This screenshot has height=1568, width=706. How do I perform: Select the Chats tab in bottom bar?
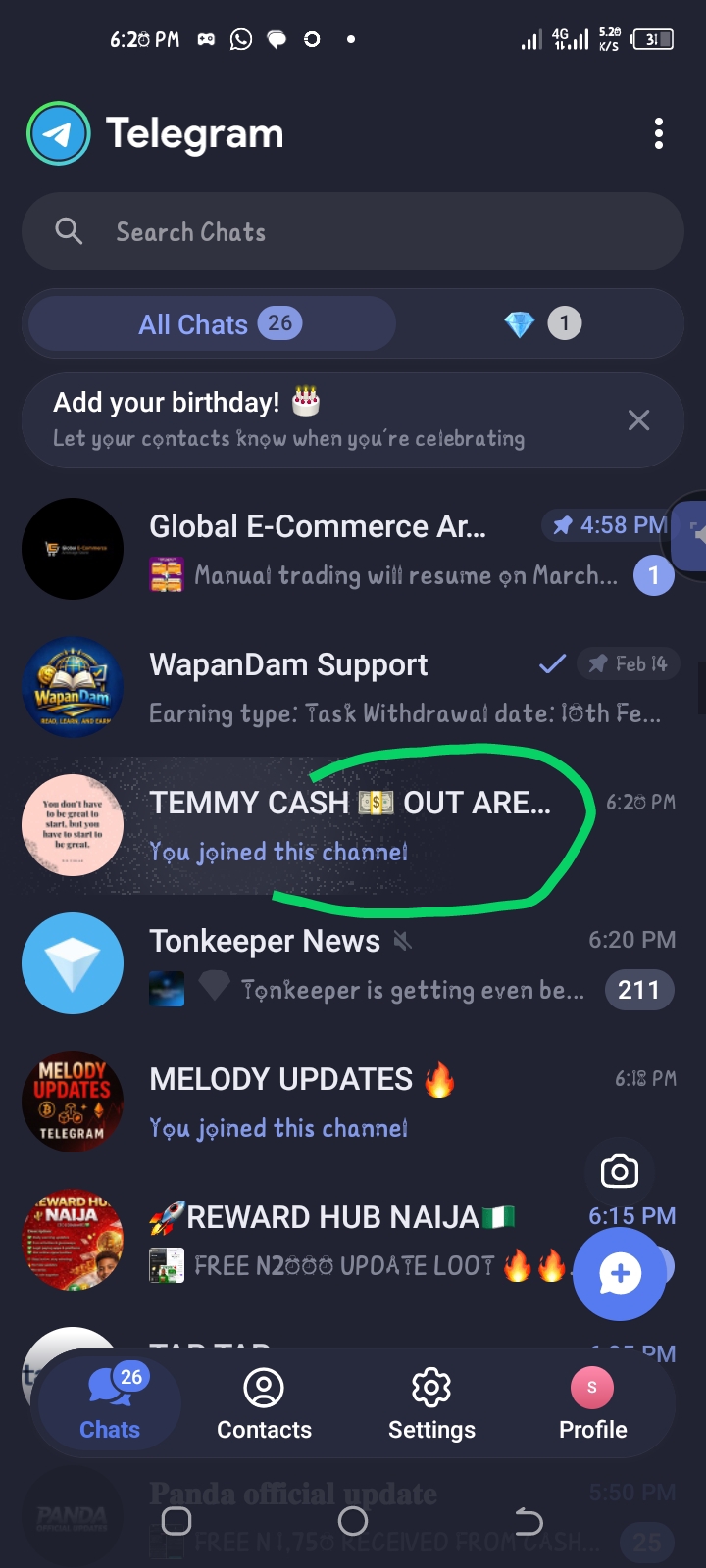[110, 1405]
